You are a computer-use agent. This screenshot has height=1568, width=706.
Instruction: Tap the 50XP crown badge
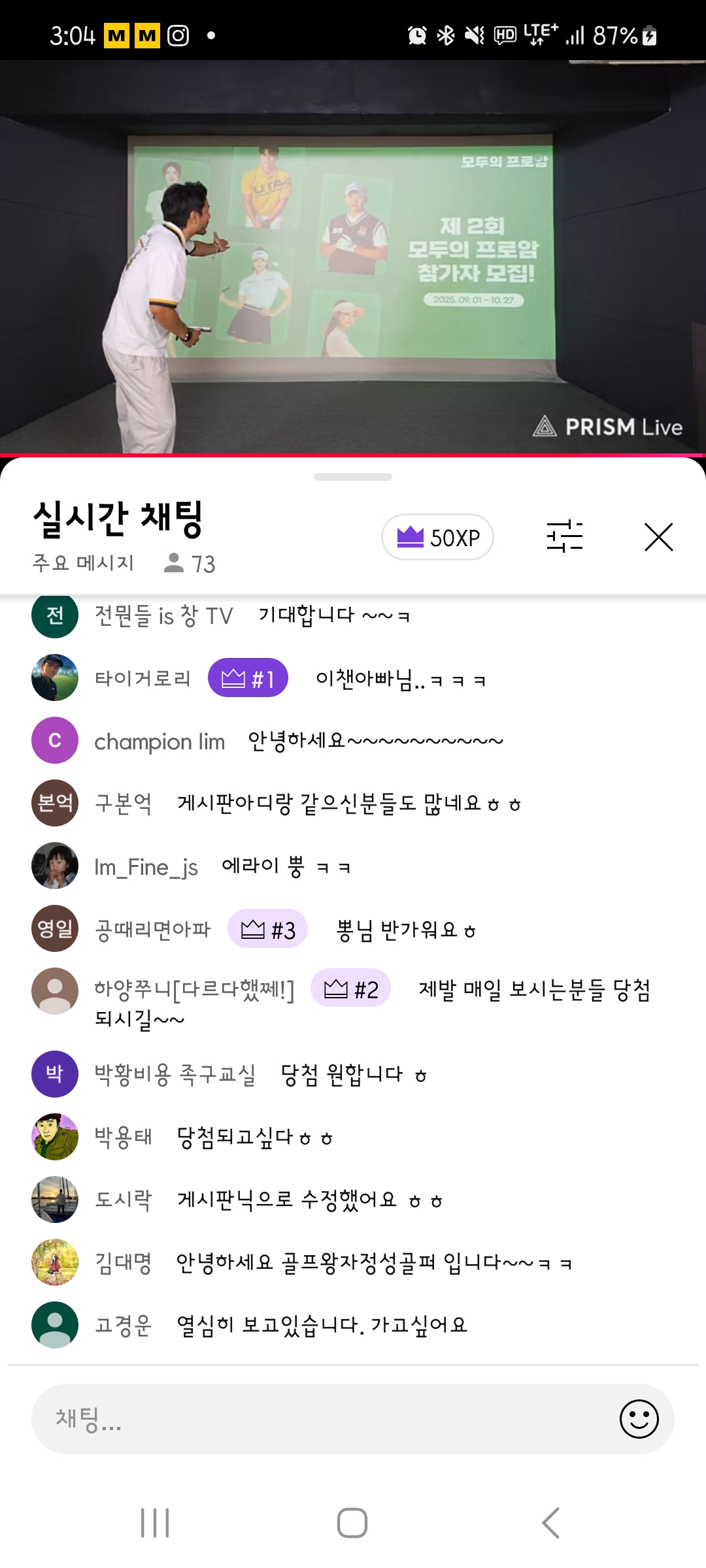[437, 537]
